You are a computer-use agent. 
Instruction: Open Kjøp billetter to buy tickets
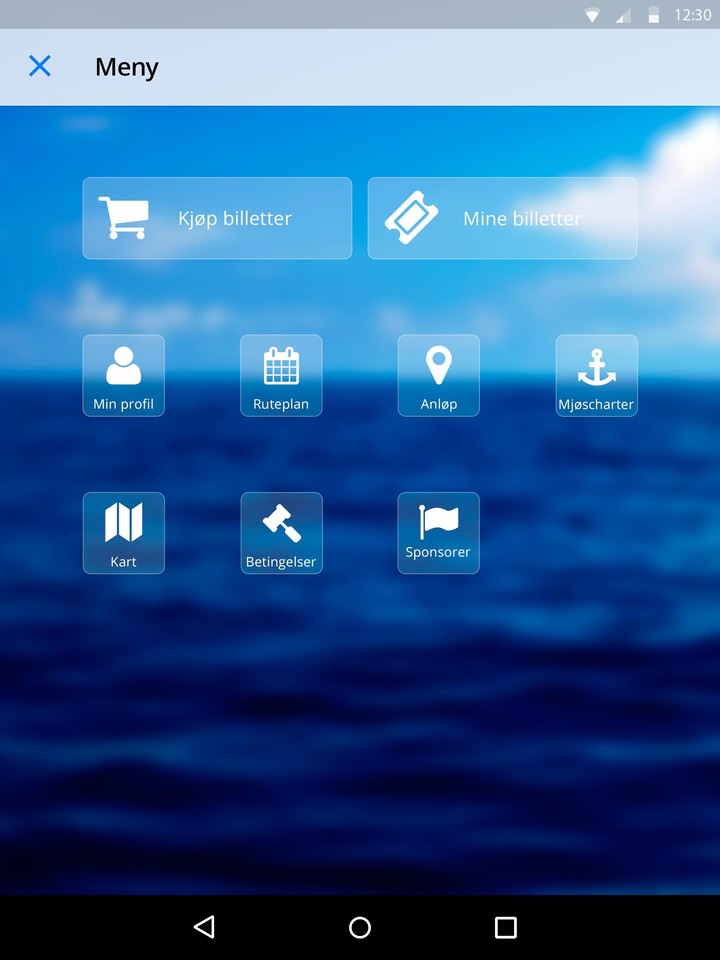(217, 218)
